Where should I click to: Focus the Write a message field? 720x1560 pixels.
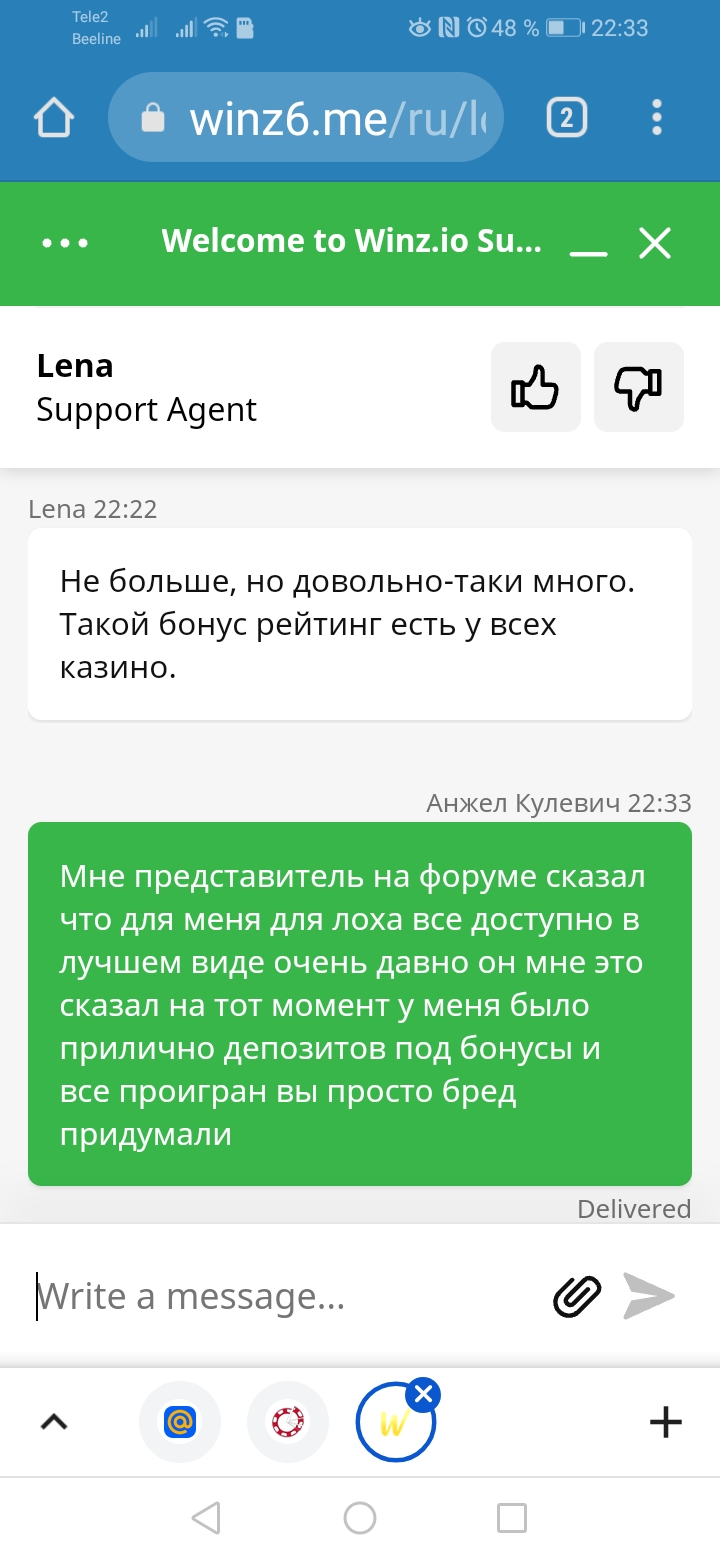(285, 1296)
